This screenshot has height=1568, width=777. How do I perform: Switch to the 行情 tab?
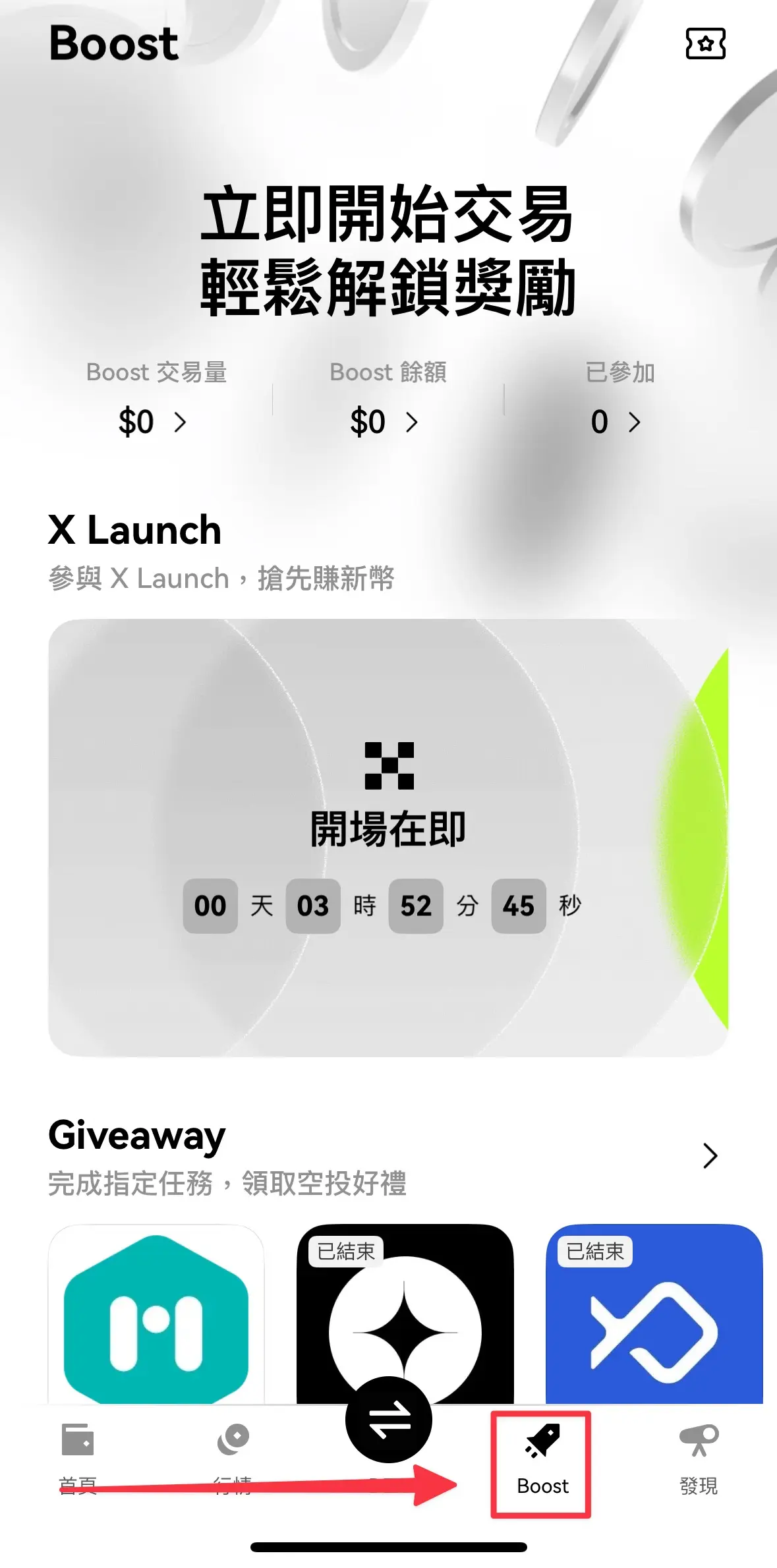(233, 1458)
